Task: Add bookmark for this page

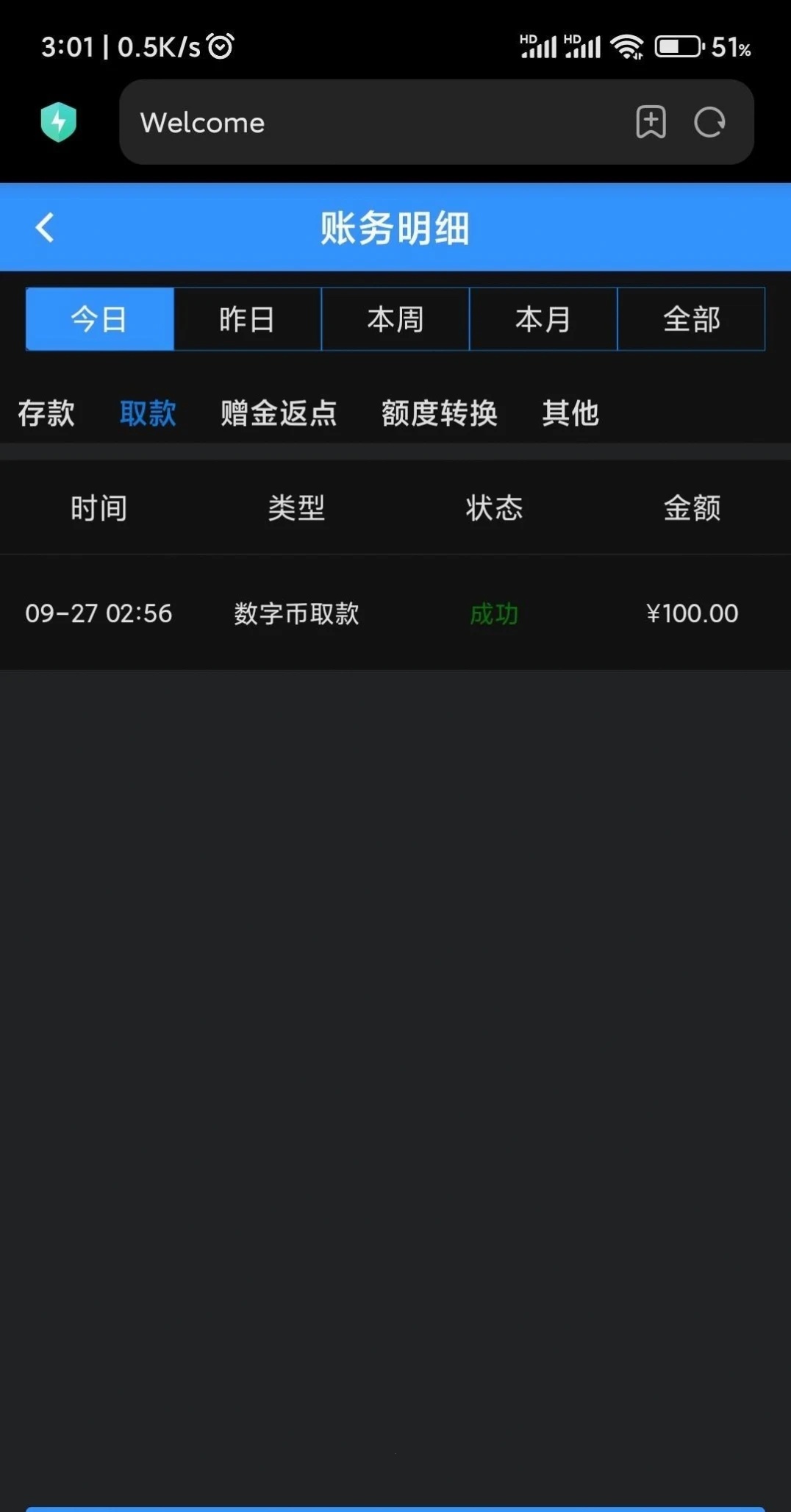Action: pyautogui.click(x=651, y=122)
